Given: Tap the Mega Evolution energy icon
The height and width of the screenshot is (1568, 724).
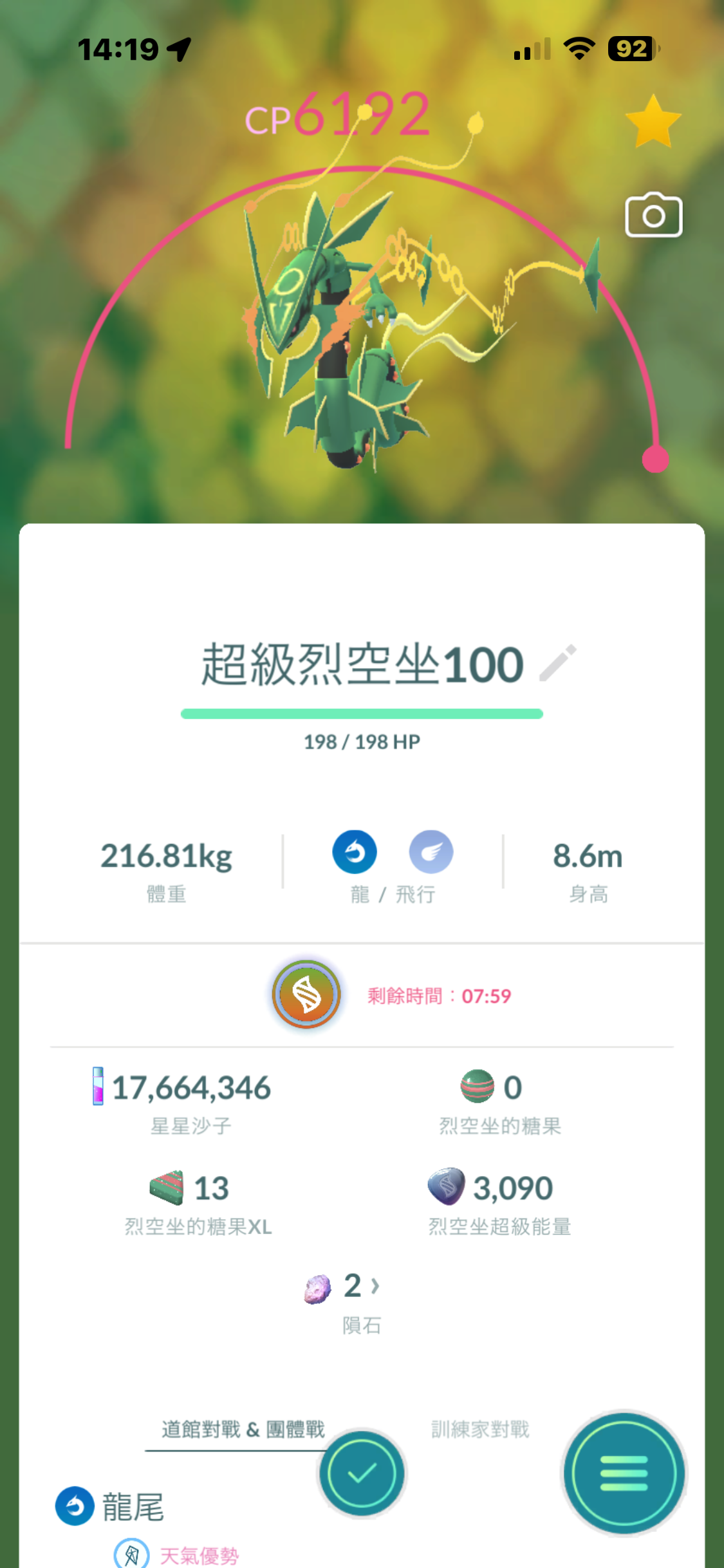Looking at the screenshot, I should coord(306,994).
